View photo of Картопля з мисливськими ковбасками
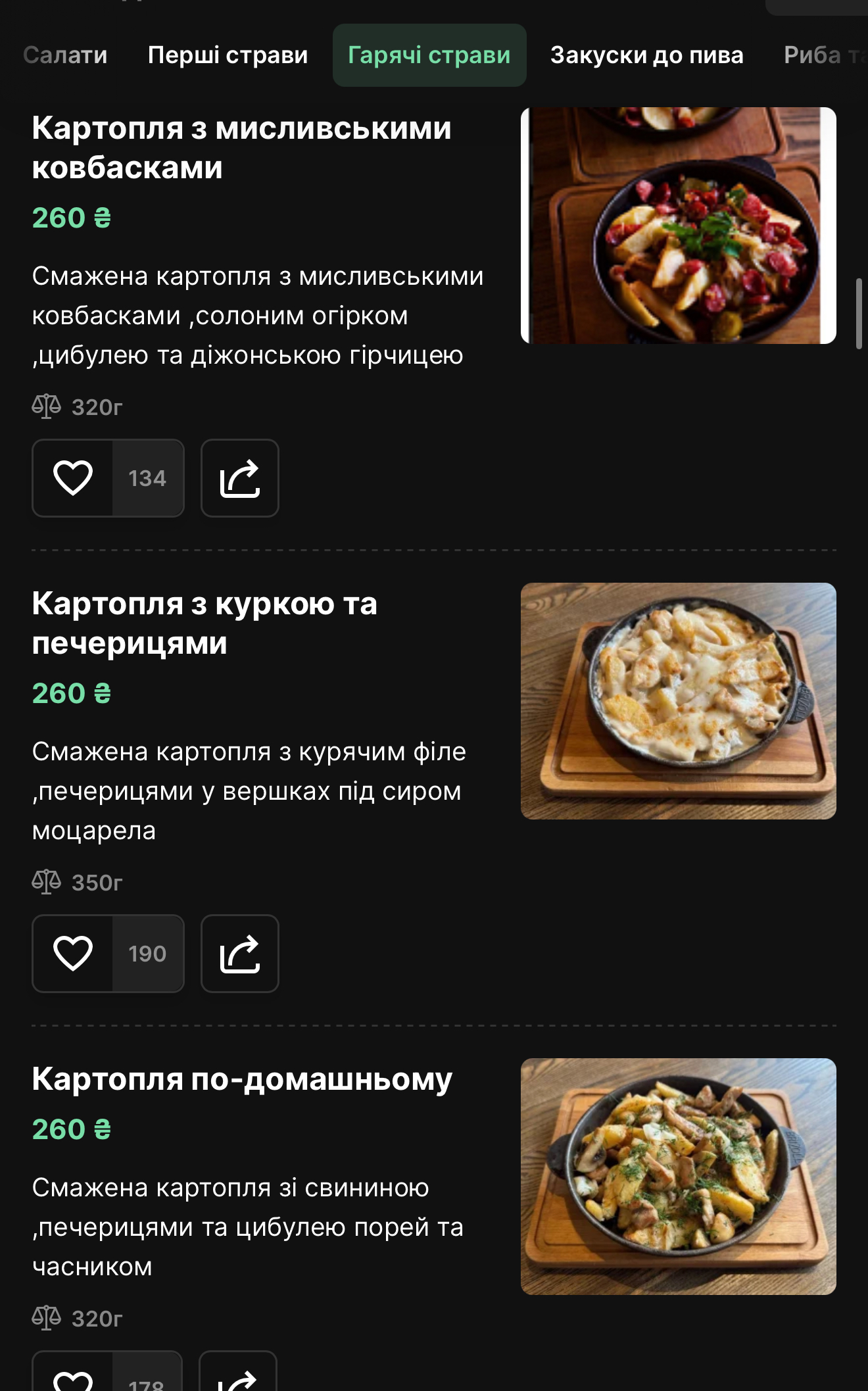 (678, 226)
